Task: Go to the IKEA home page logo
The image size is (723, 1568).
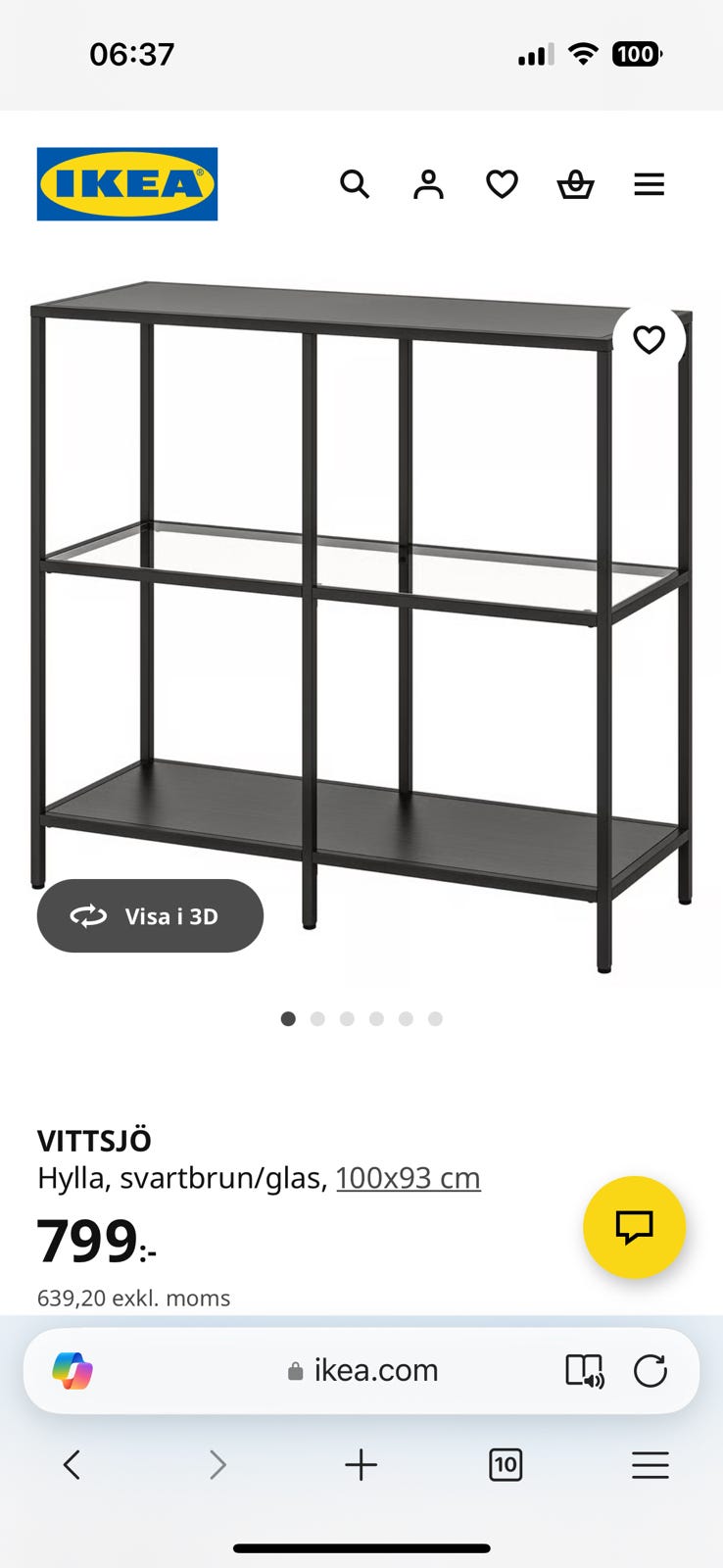Action: 127,184
